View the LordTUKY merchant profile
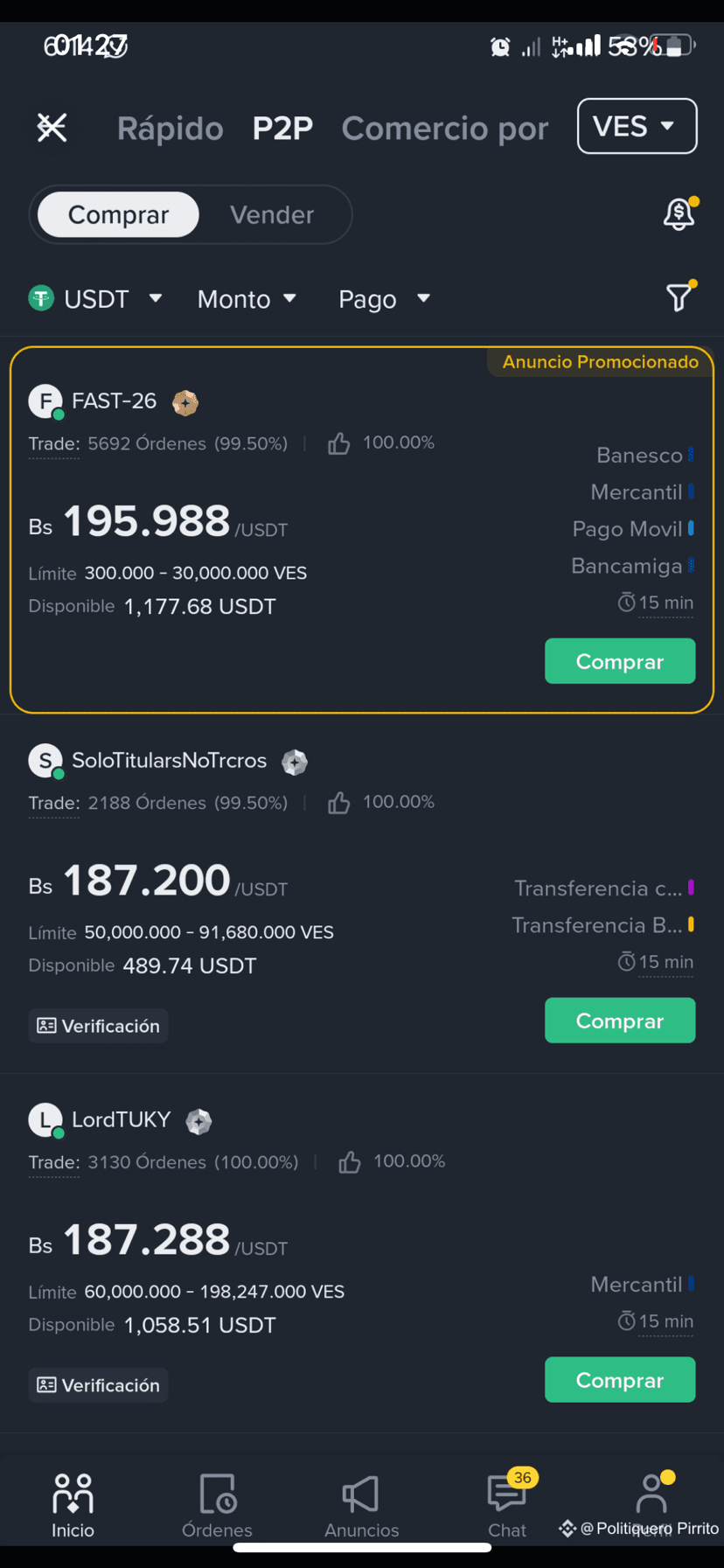The width and height of the screenshot is (724, 1568). 121,1120
